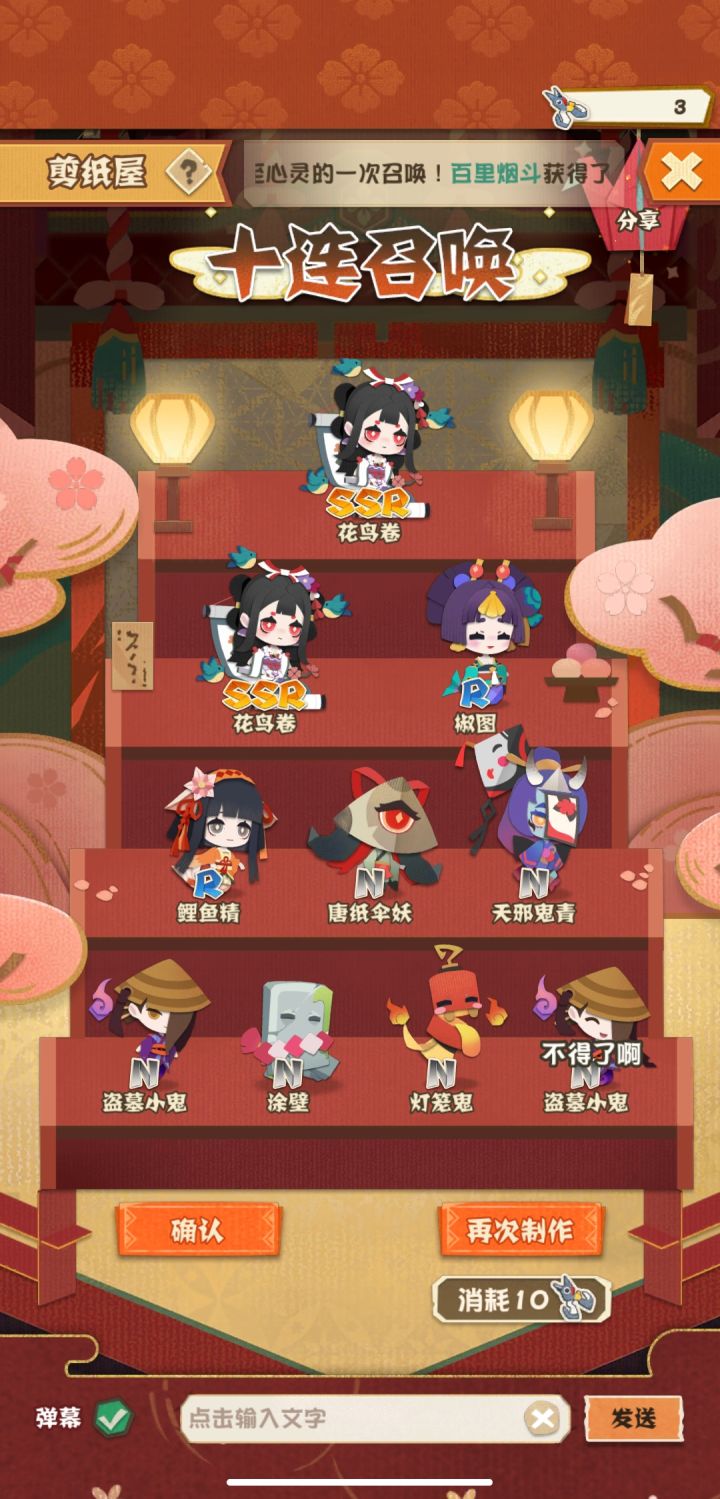Click the 点击输入文字 chat input field
This screenshot has width=720, height=1499.
click(x=350, y=1418)
